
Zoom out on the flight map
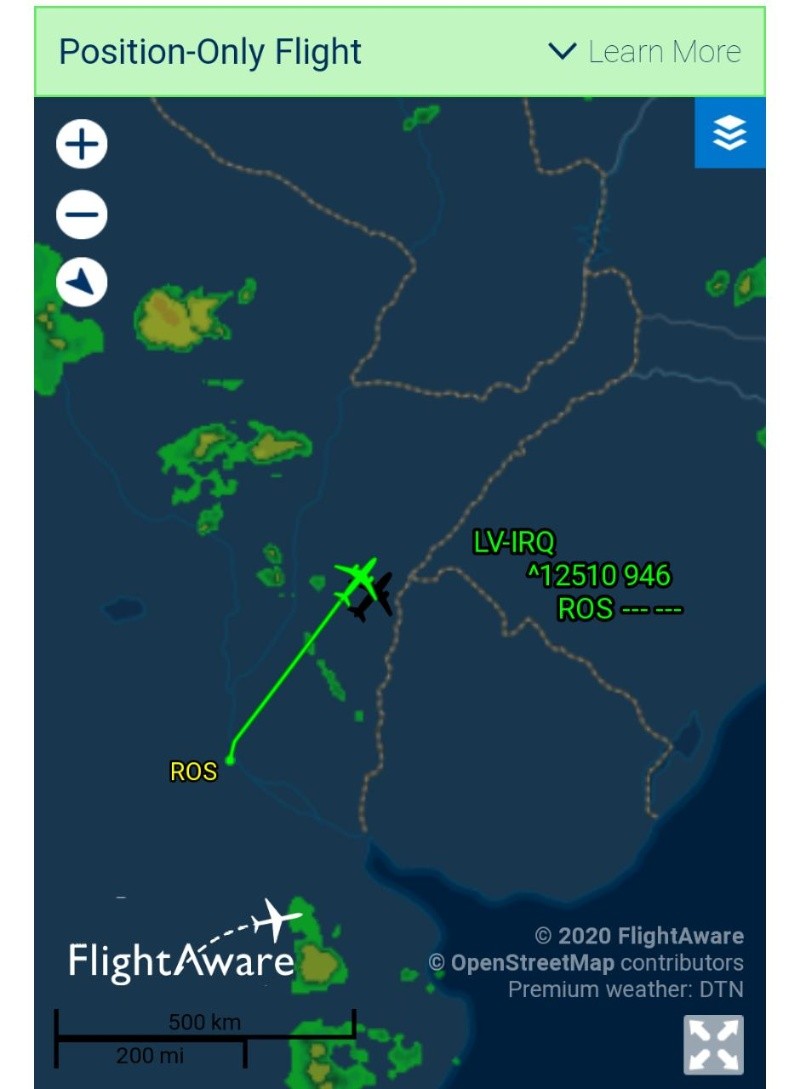[x=82, y=215]
